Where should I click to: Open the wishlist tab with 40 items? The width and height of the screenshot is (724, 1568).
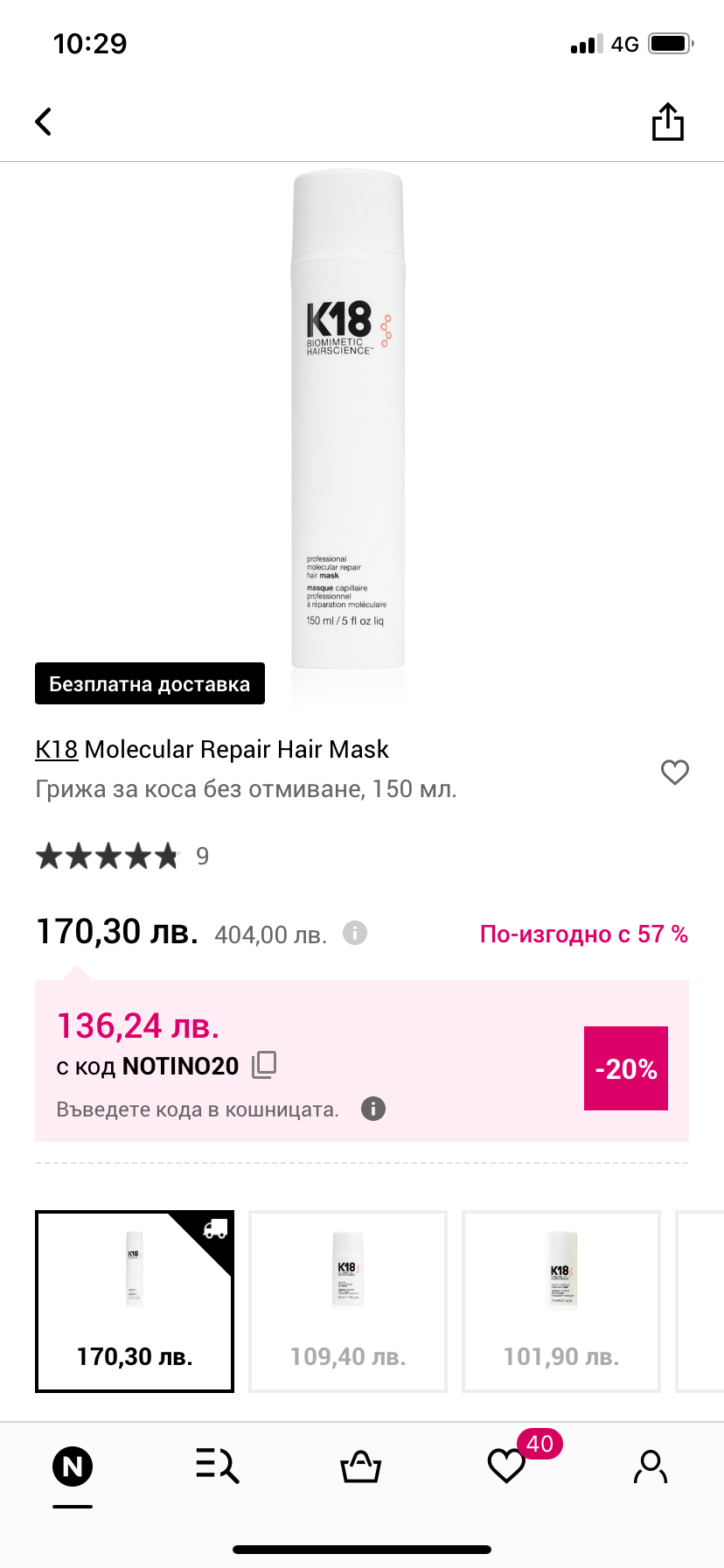tap(507, 1466)
